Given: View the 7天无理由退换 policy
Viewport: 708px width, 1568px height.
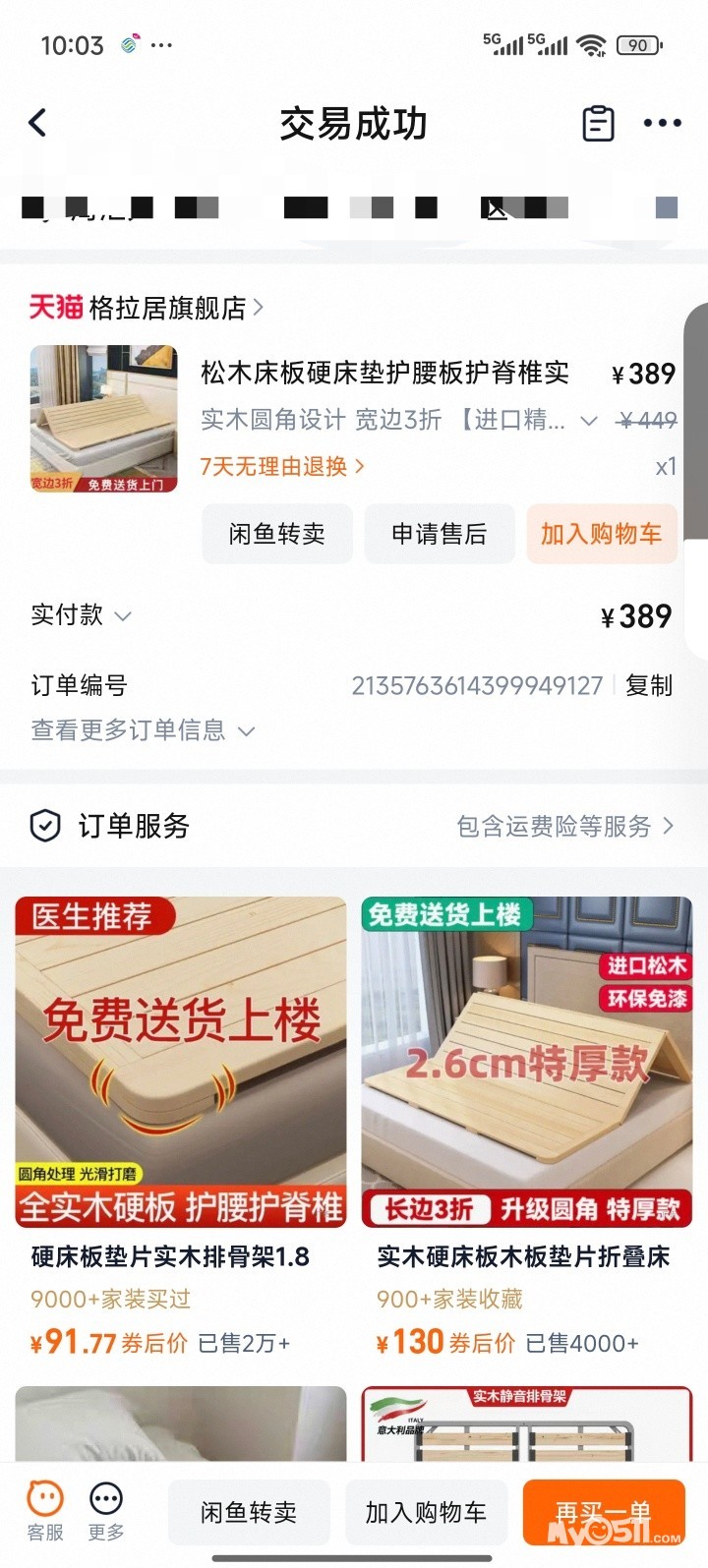Looking at the screenshot, I should point(282,466).
